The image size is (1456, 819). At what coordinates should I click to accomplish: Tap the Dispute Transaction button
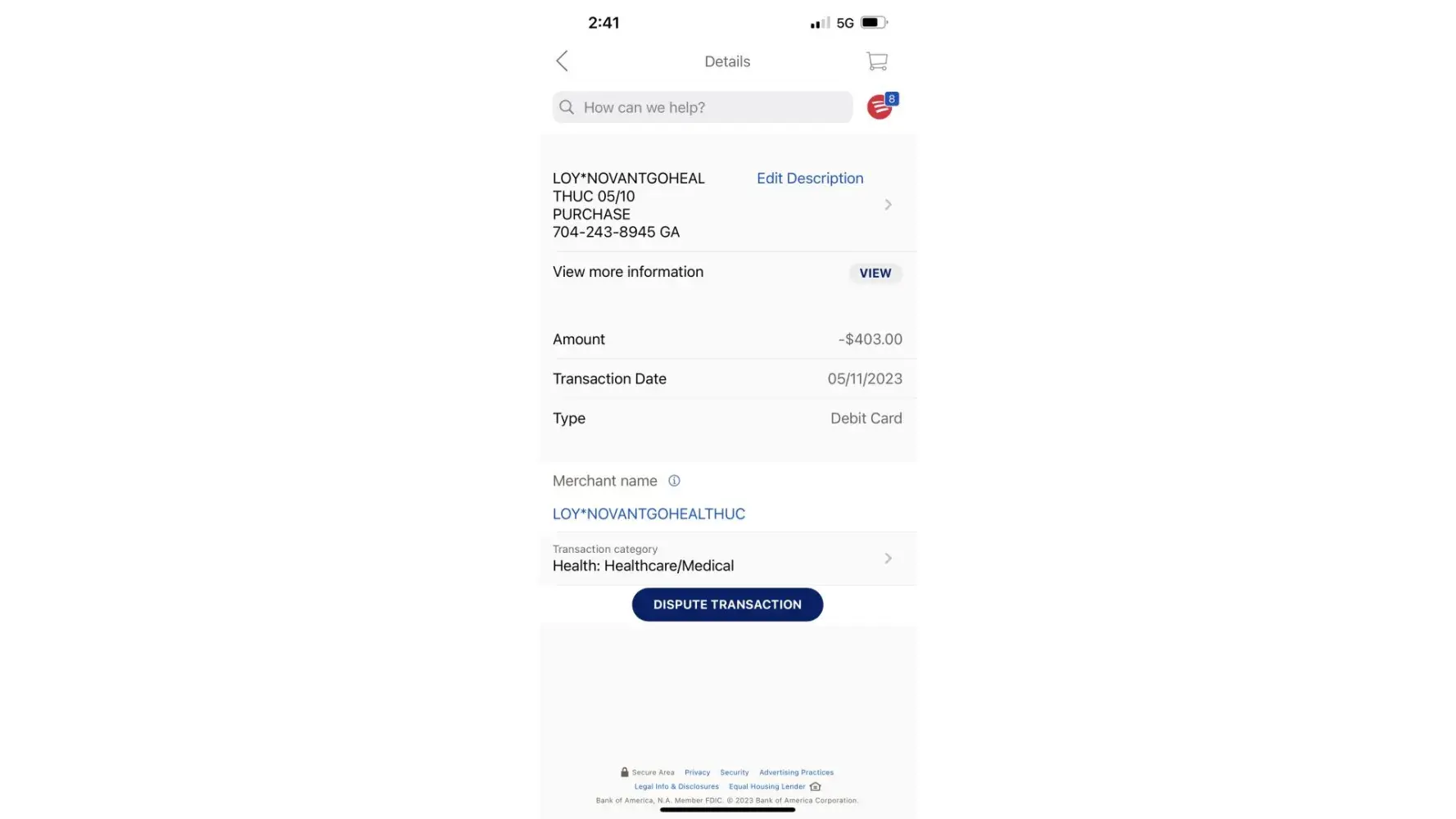coord(727,604)
